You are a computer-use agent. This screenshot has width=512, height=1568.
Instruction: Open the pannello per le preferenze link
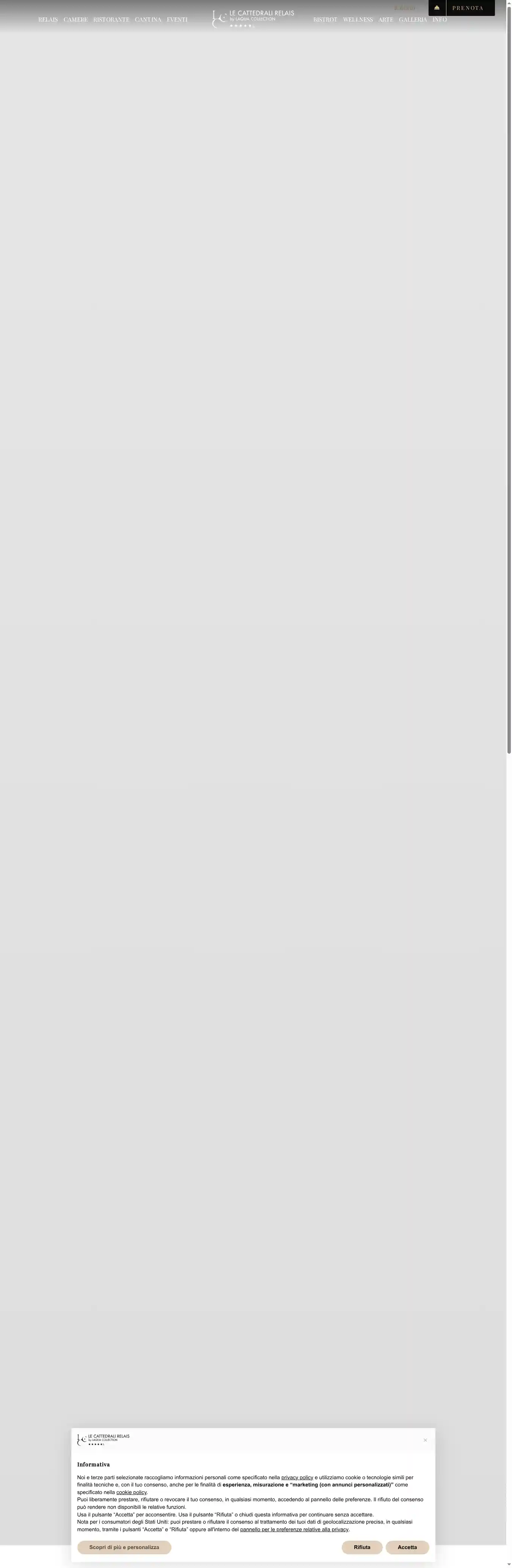(x=294, y=1529)
